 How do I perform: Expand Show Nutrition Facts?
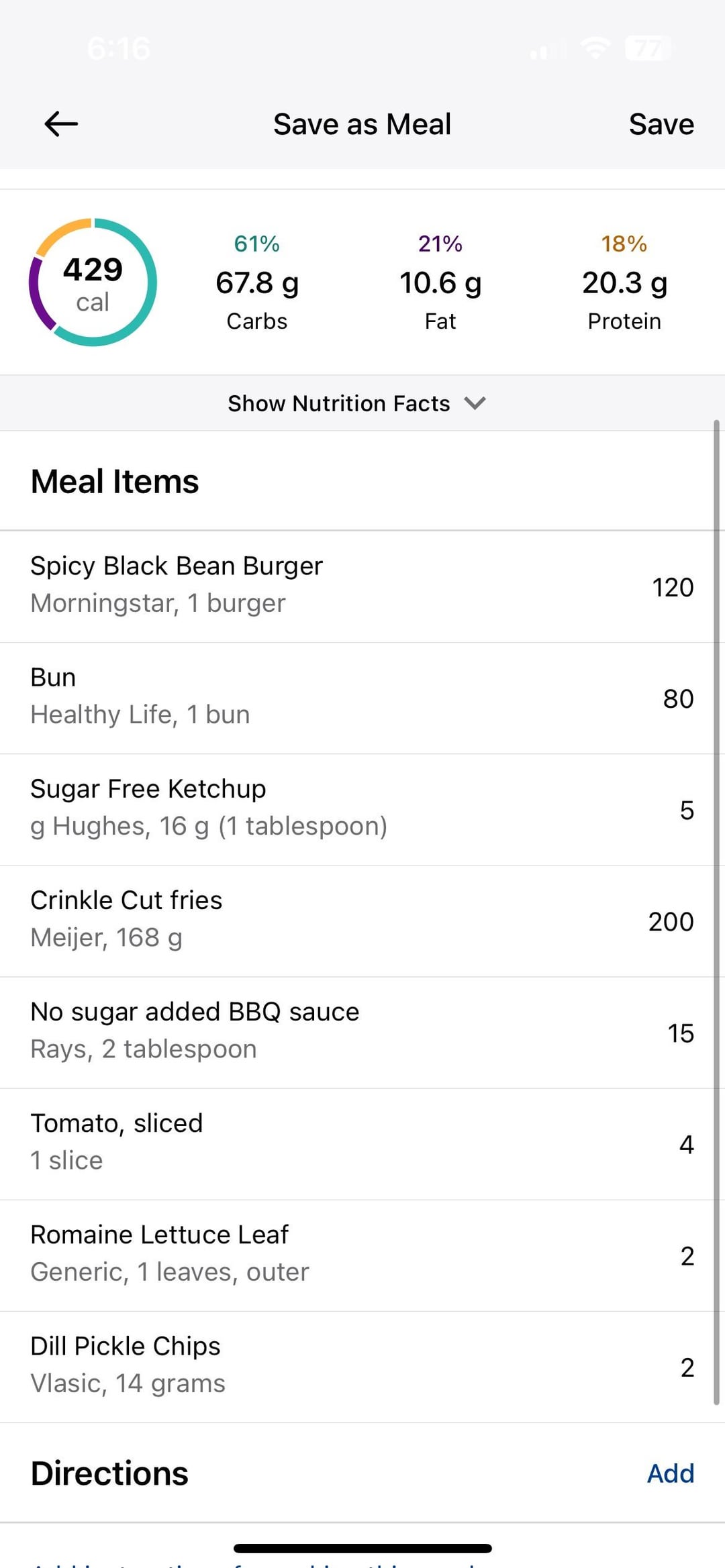click(x=356, y=403)
